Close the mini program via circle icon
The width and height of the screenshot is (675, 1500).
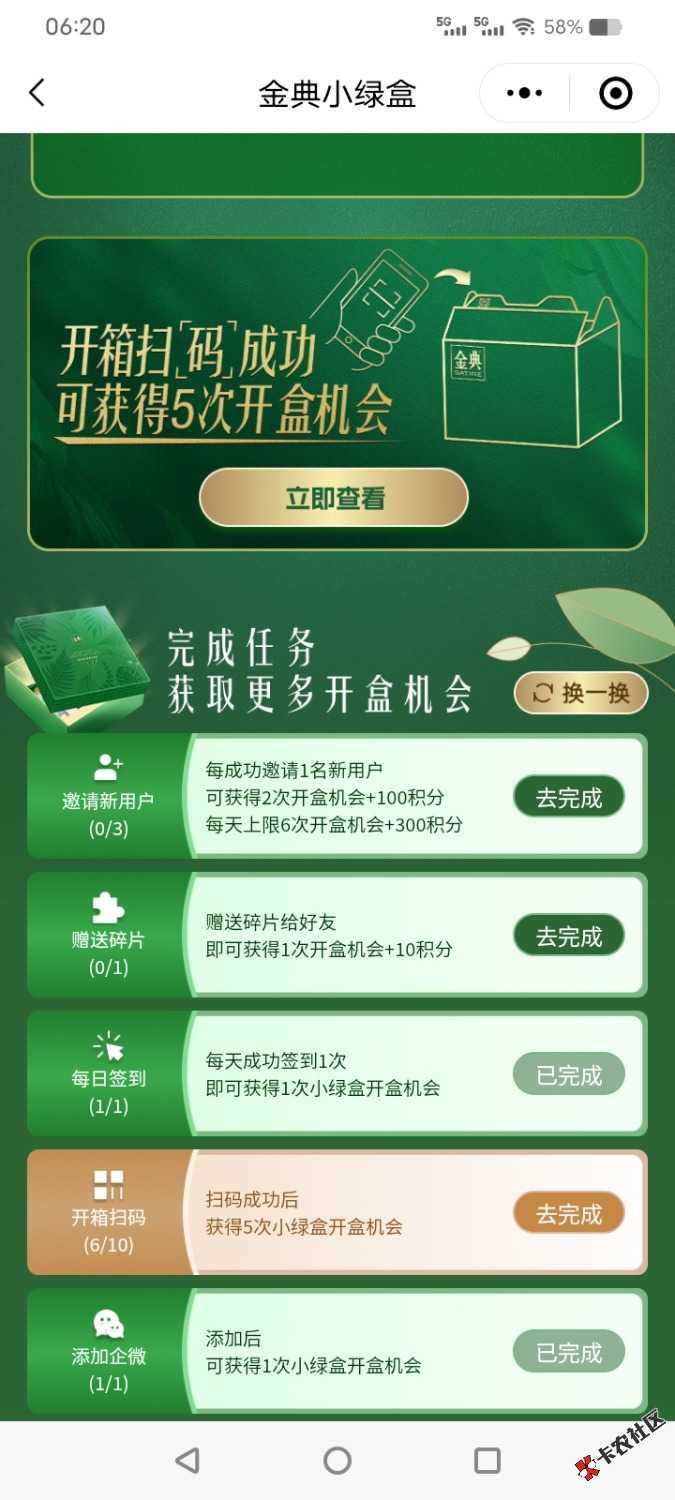(x=615, y=94)
